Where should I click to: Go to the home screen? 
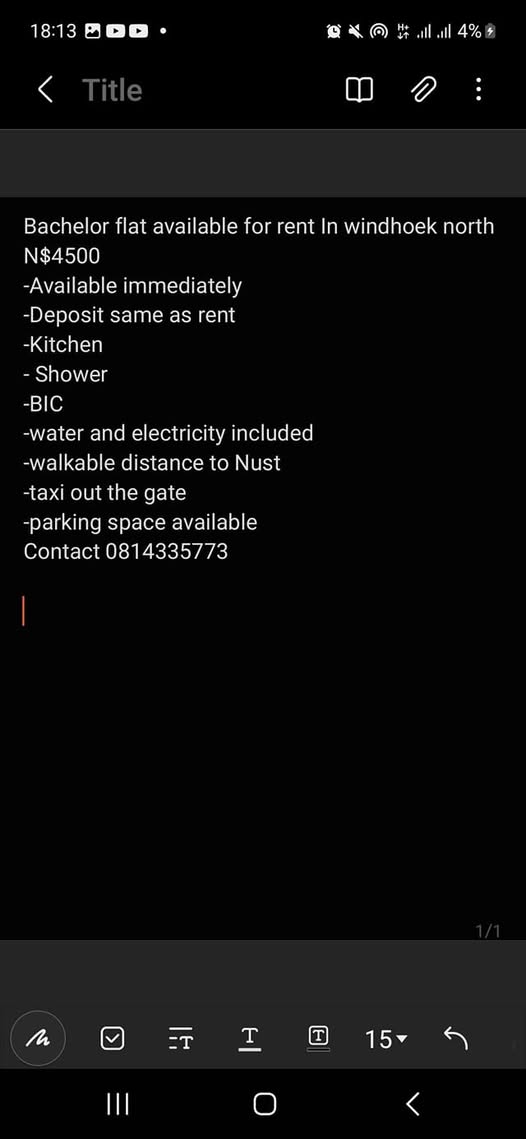[x=264, y=1104]
